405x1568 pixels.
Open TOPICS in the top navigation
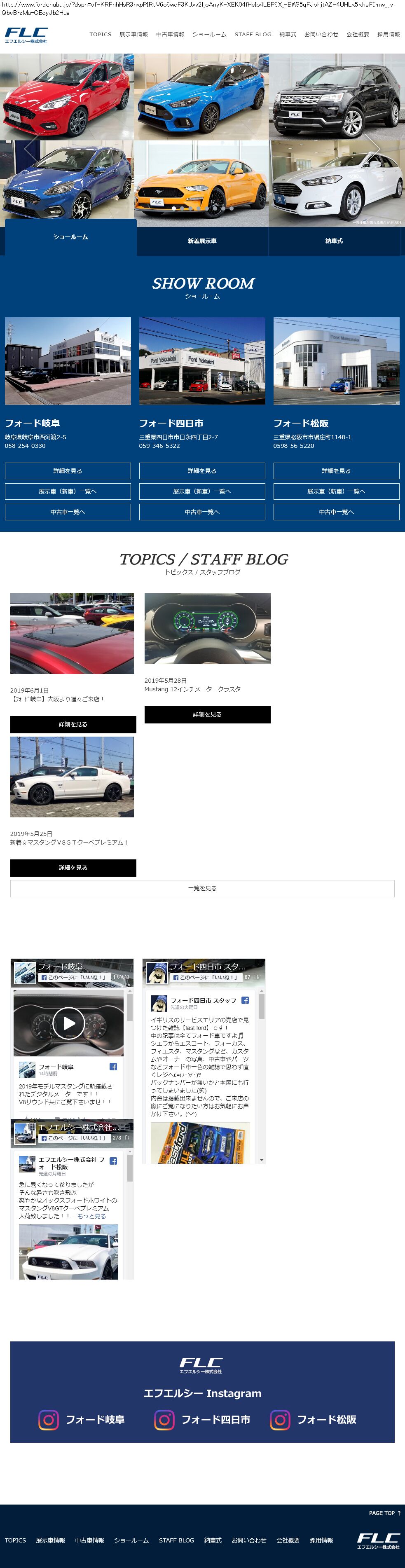coord(100,35)
